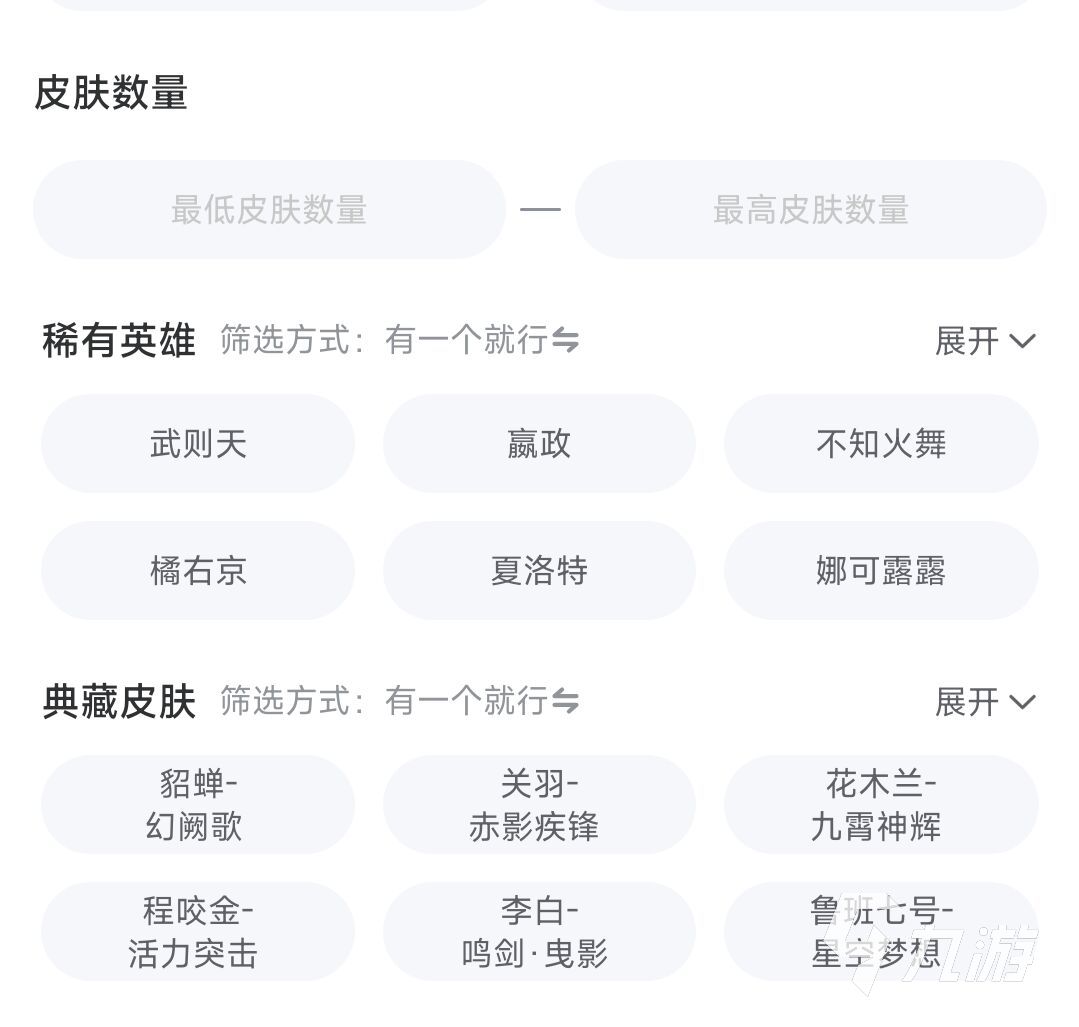Viewport: 1079px width, 1027px height.
Task: Pick the 花木兰-九霄神辉 skin chip
Action: (881, 805)
